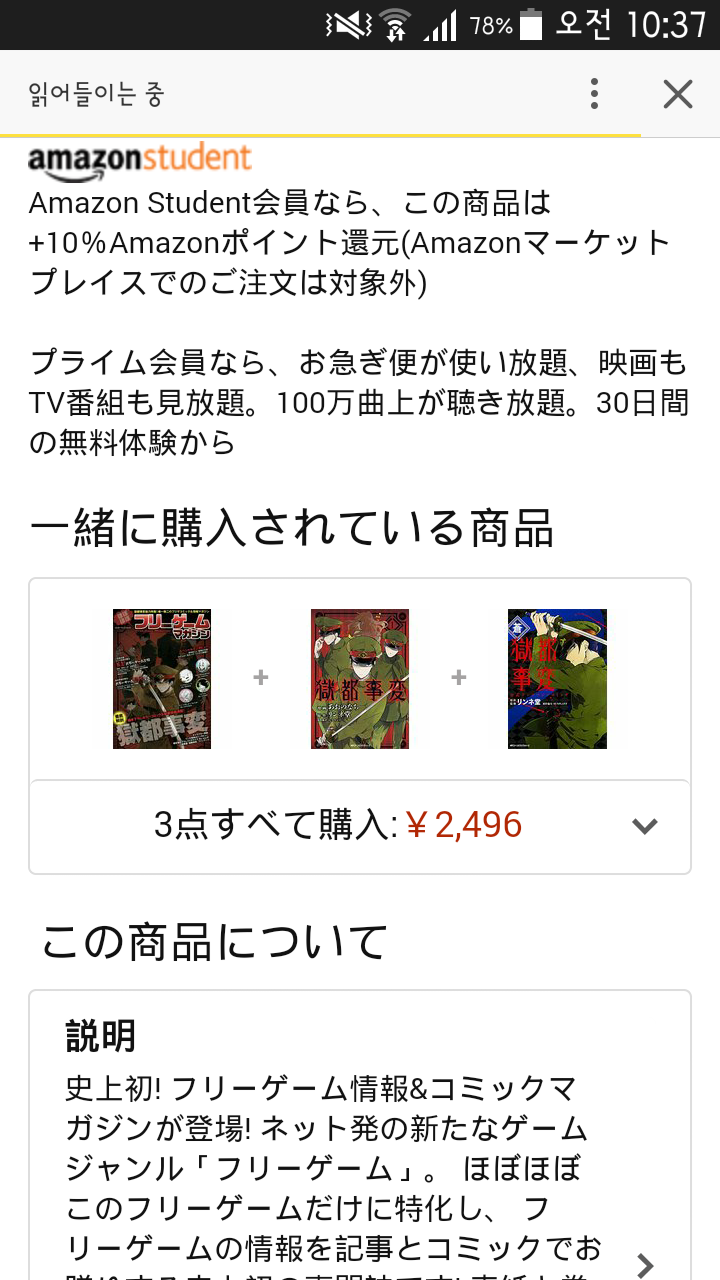720x1280 pixels.
Task: Expand the 3点すべて購入 bundle details
Action: click(645, 826)
